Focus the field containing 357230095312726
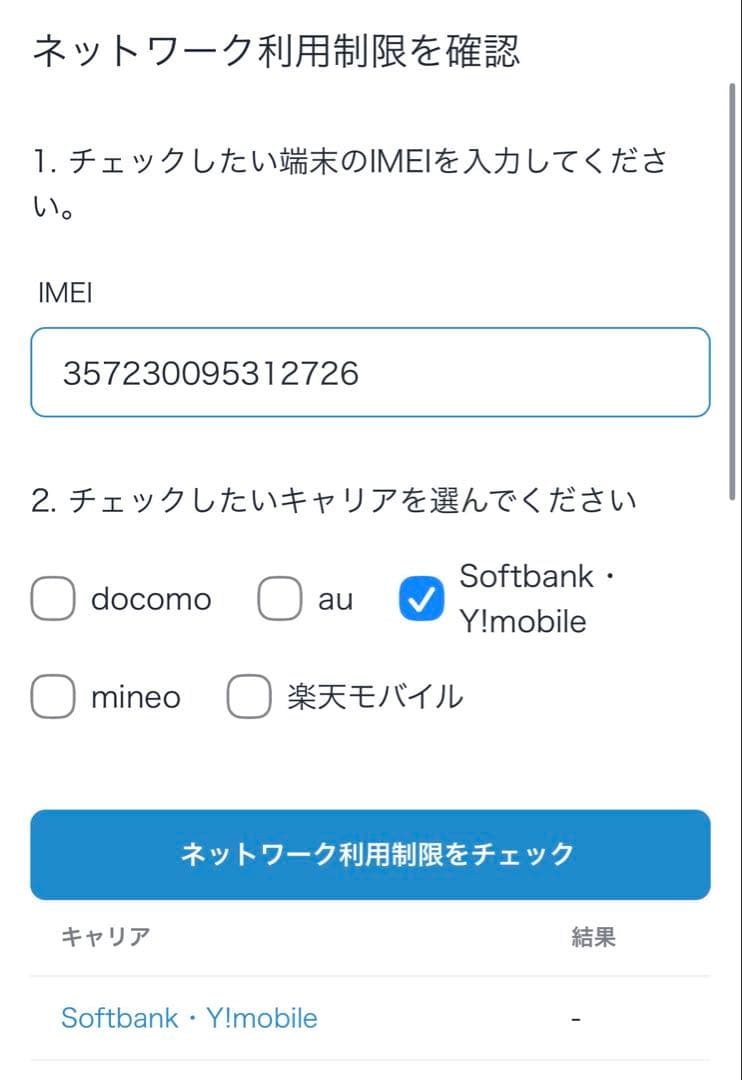742x1080 pixels. tap(371, 373)
